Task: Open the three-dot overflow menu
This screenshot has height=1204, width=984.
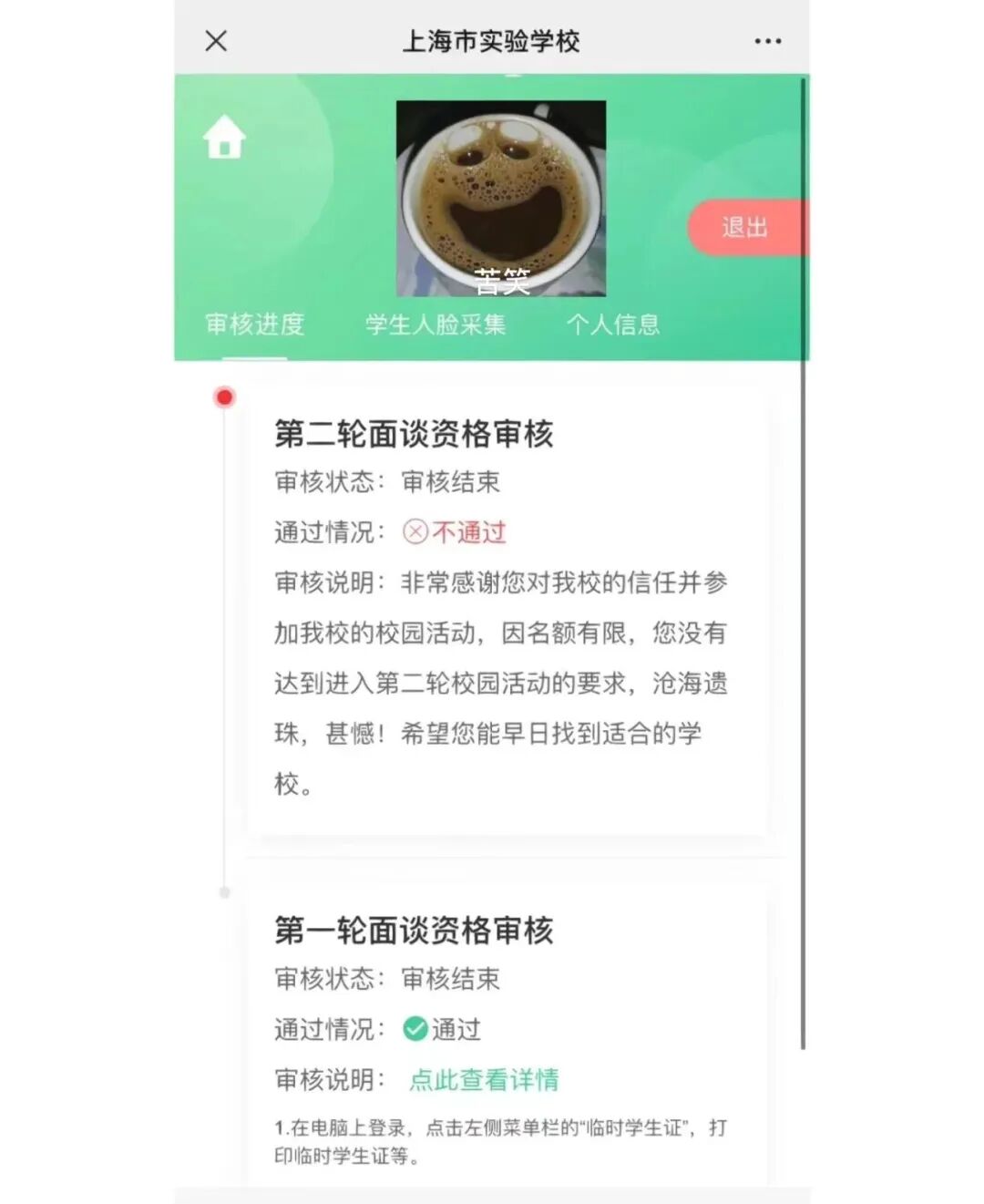Action: (767, 41)
